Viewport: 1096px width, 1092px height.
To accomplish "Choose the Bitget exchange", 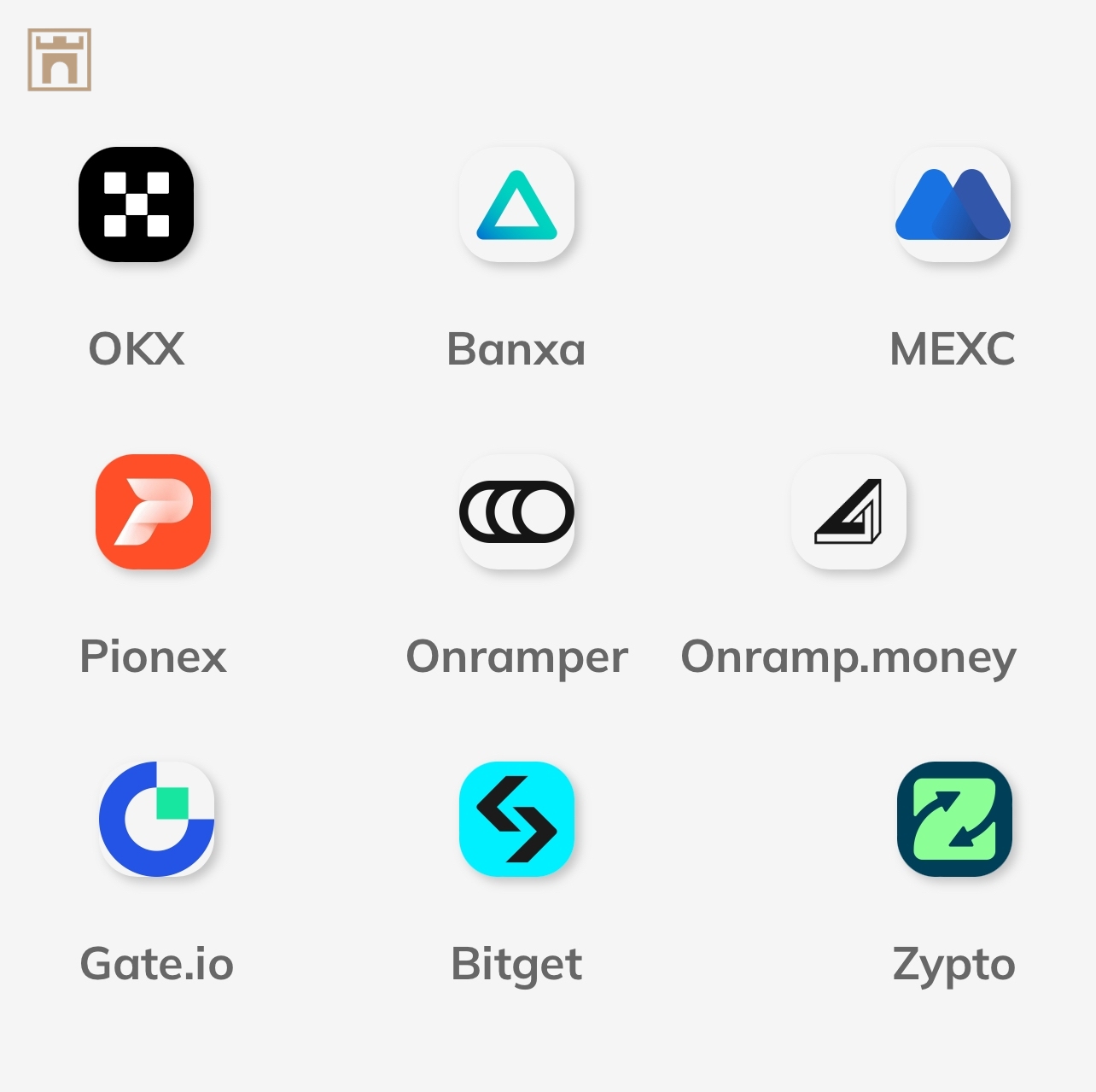I will coord(516,820).
